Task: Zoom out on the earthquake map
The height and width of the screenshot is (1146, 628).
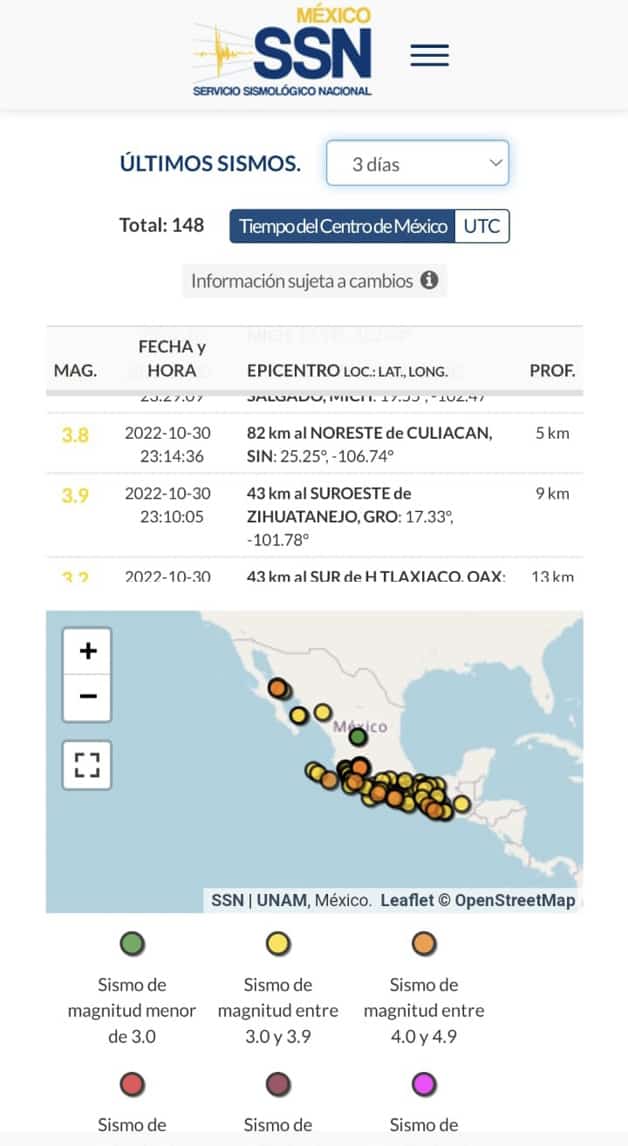Action: point(88,697)
